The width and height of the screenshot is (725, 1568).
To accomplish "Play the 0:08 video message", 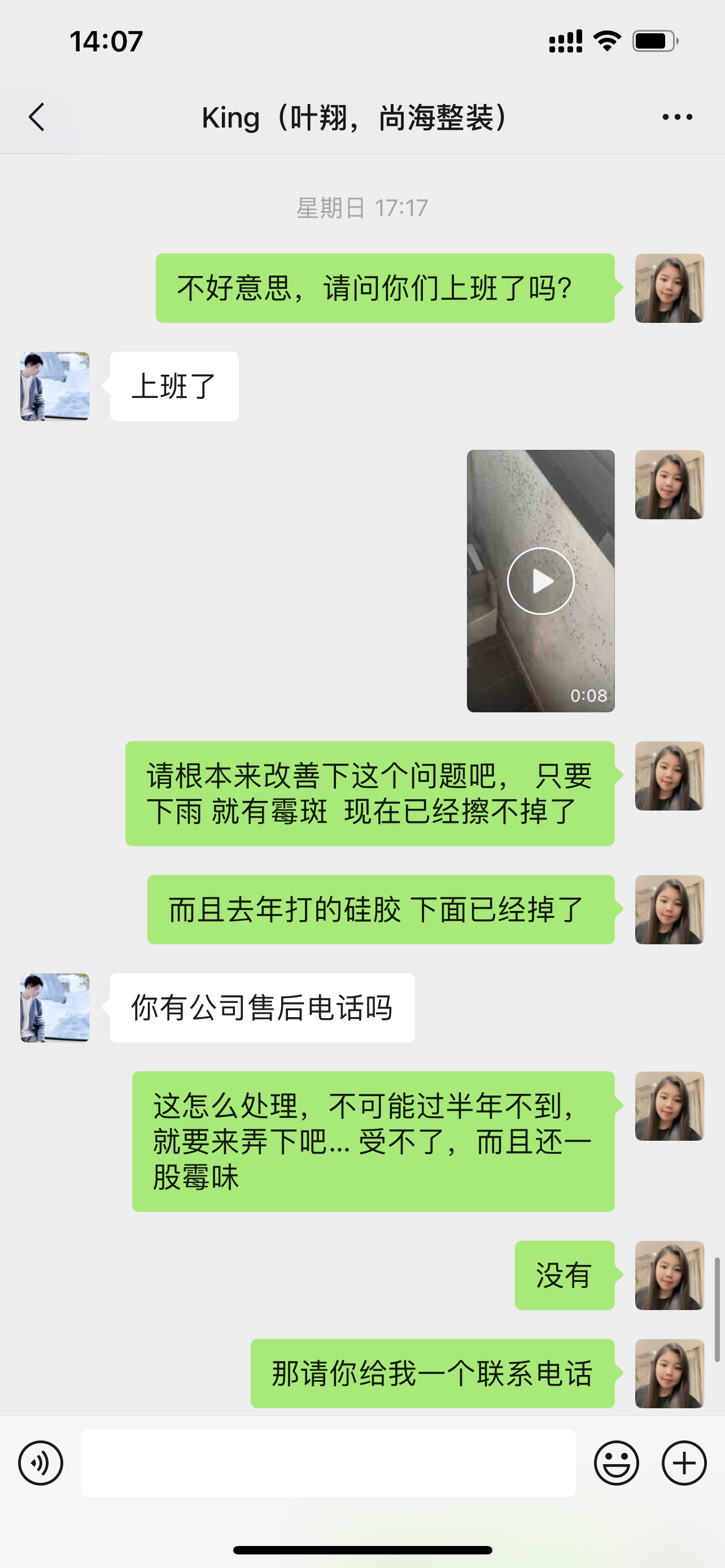I will click(540, 581).
